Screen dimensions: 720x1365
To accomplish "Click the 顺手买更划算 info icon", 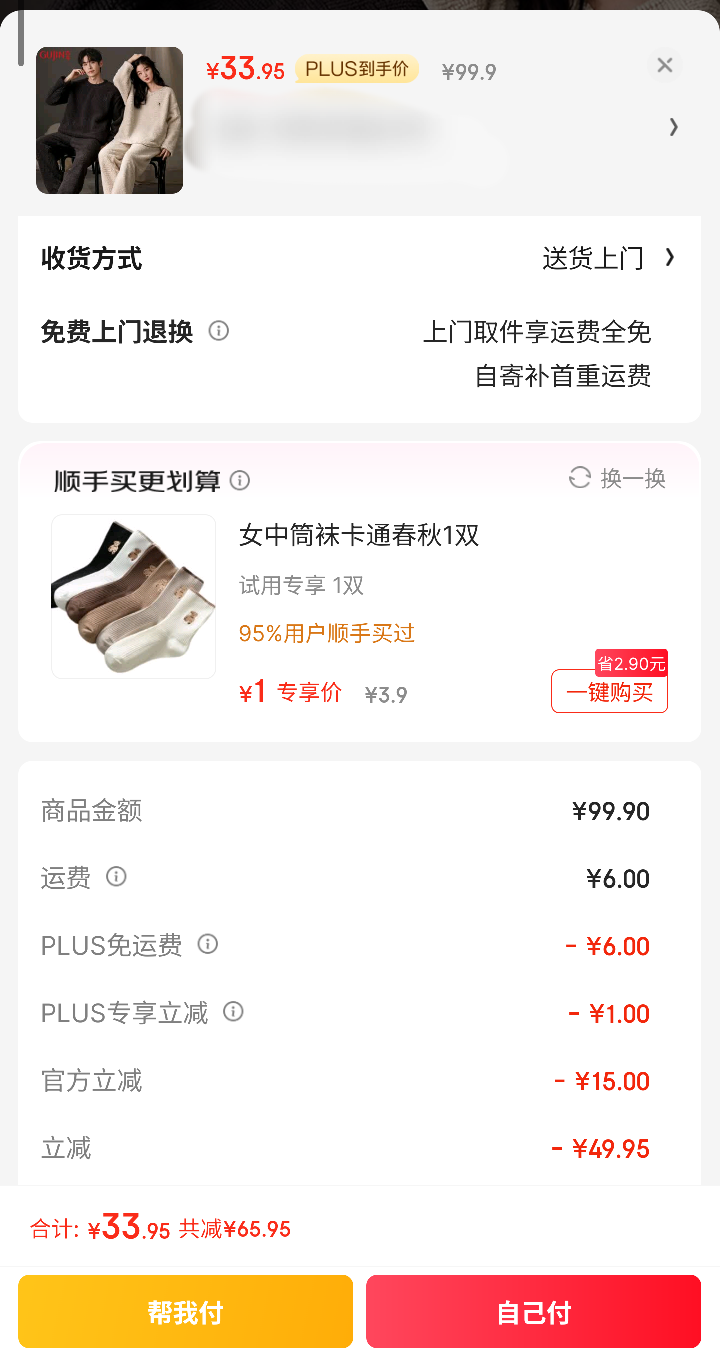I will (x=240, y=480).
